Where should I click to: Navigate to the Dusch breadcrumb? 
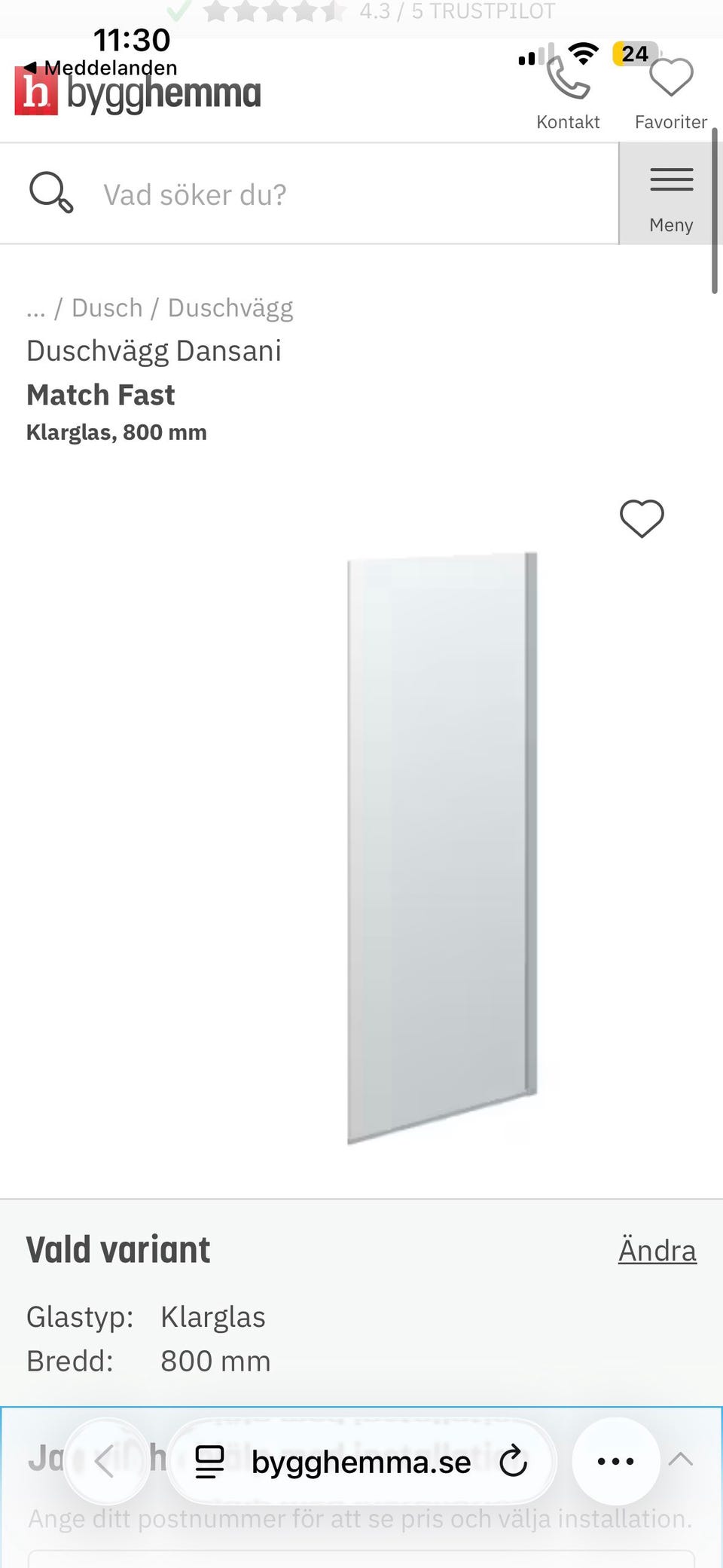[108, 307]
